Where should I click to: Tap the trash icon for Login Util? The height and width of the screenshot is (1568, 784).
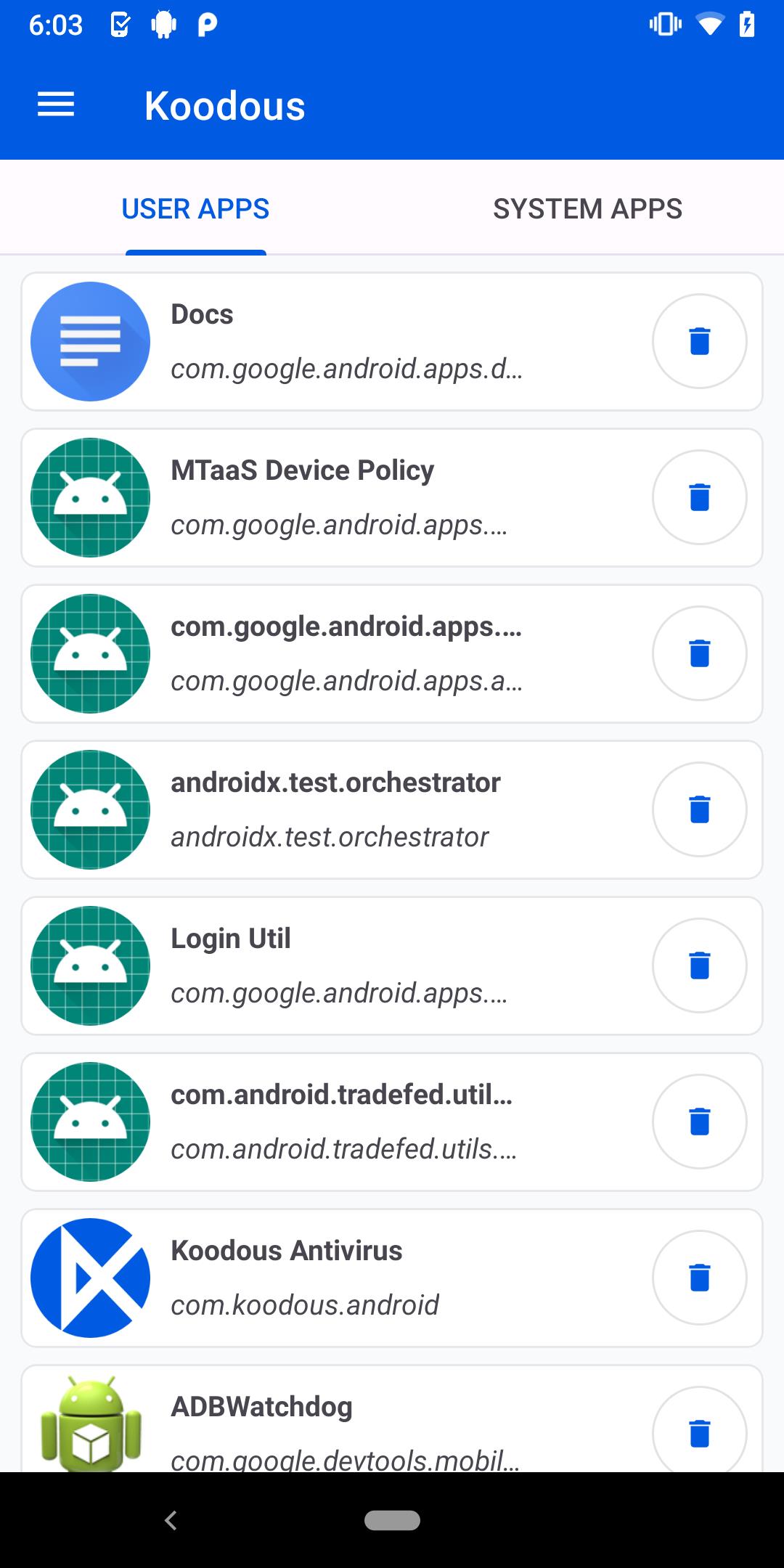[699, 965]
